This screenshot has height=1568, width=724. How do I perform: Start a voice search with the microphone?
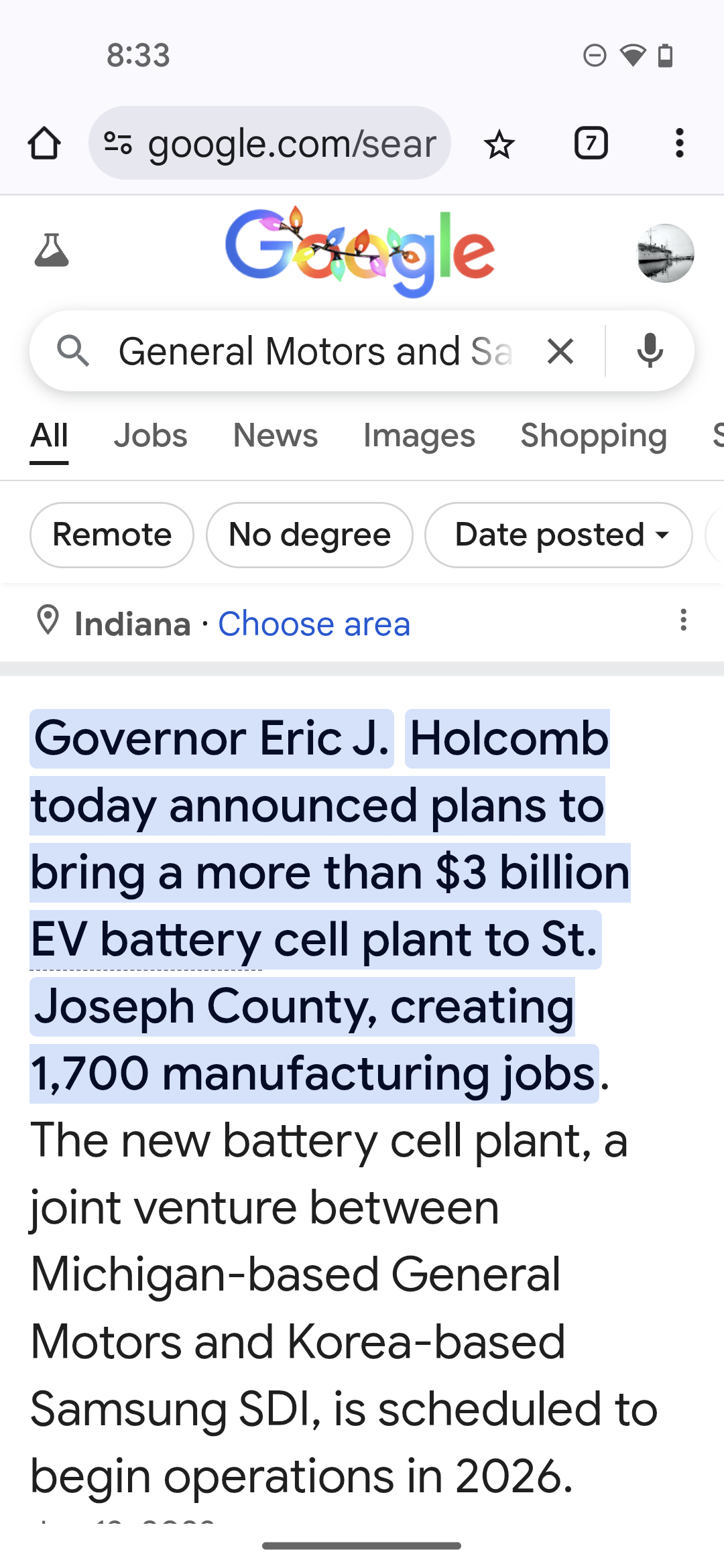(650, 351)
